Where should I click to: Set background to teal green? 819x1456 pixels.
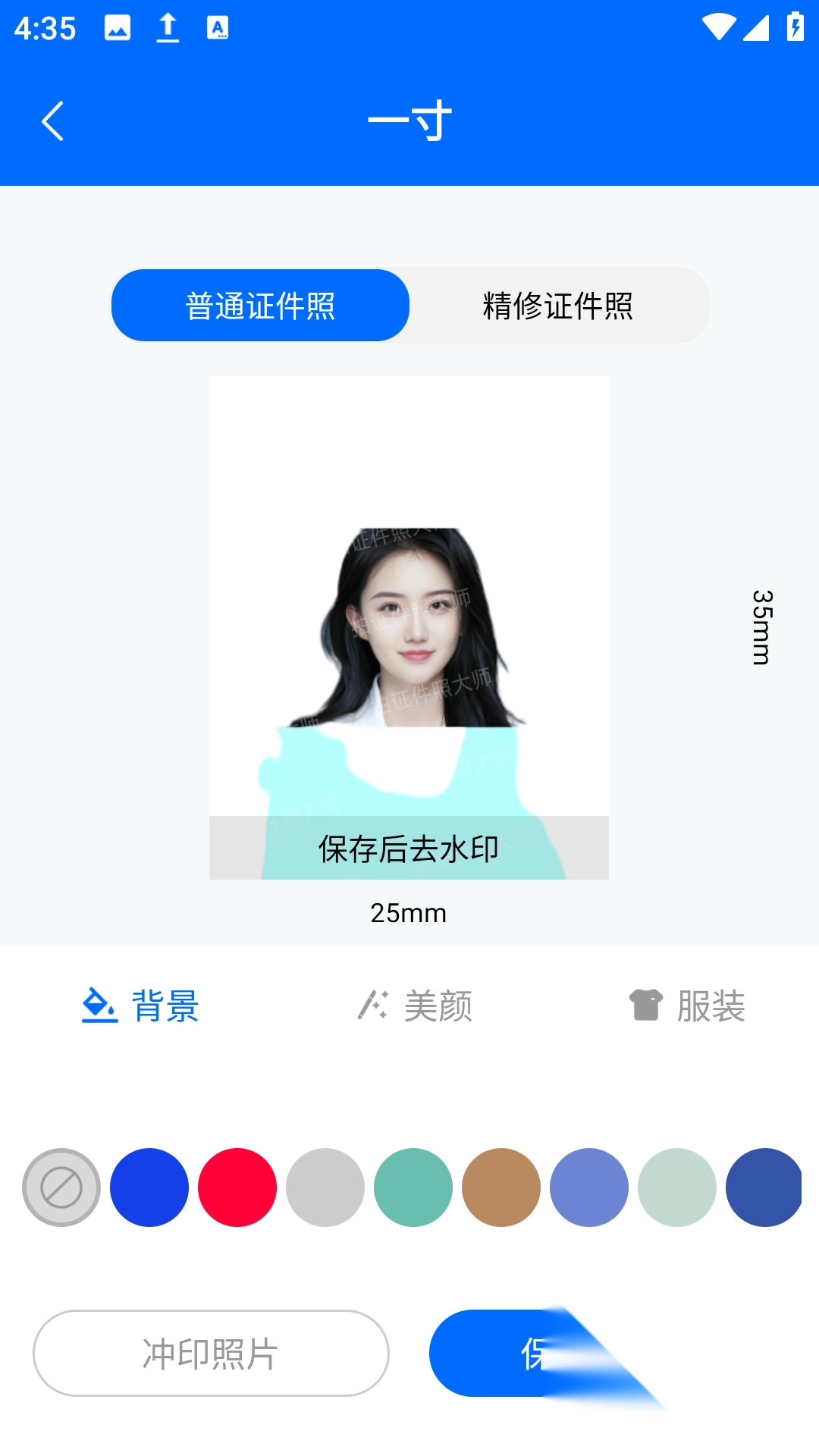pos(413,1188)
